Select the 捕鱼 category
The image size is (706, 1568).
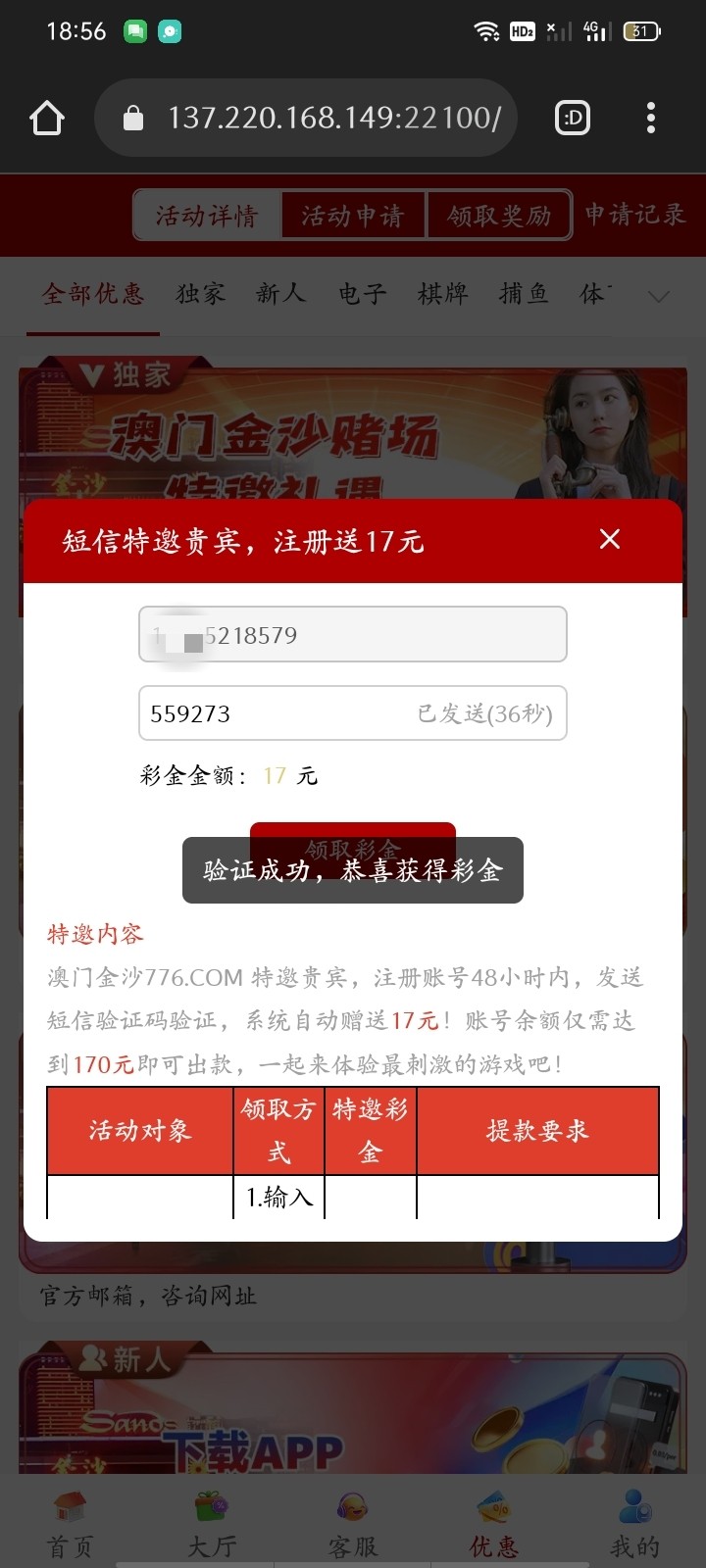(524, 294)
